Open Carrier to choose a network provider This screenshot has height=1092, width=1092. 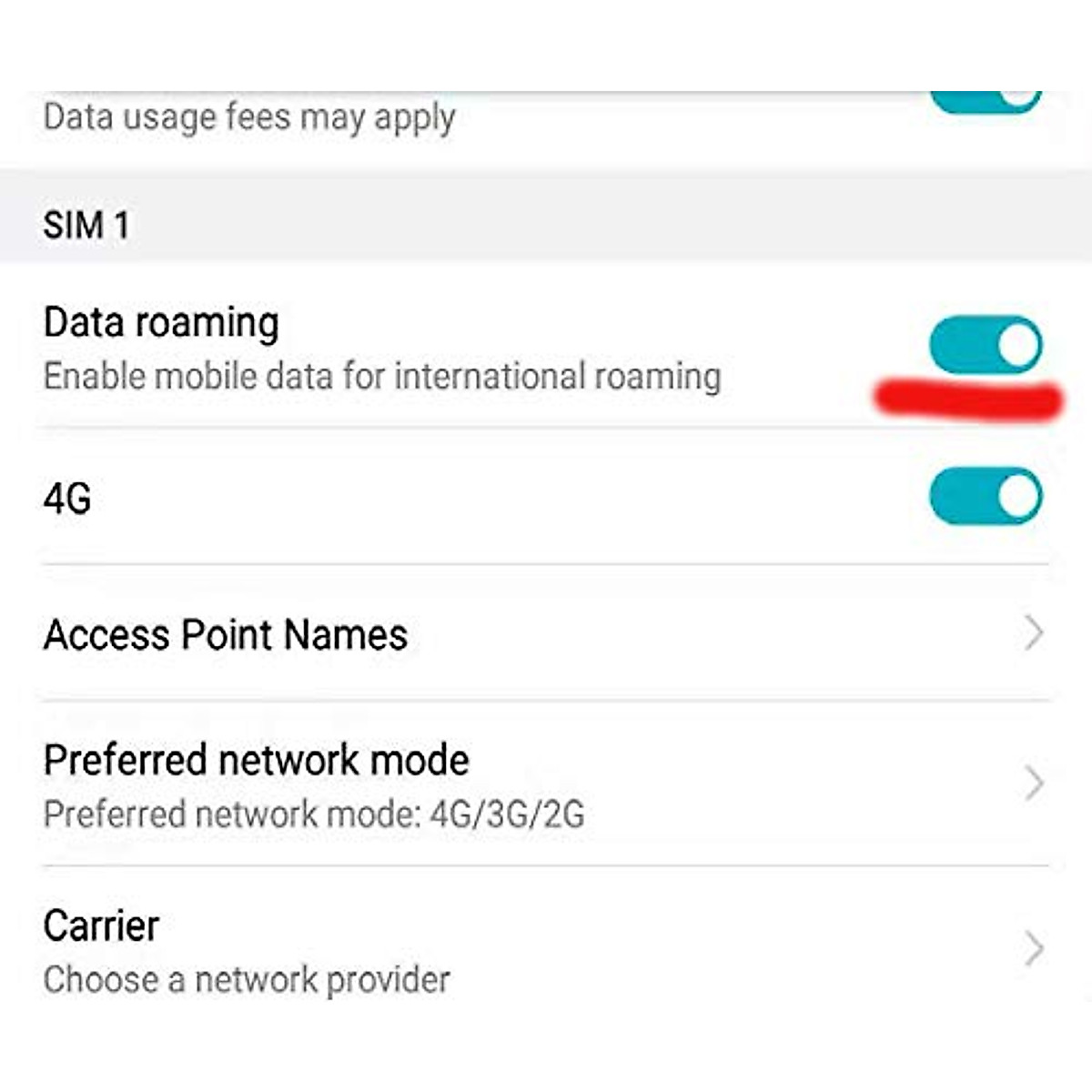pos(544,950)
